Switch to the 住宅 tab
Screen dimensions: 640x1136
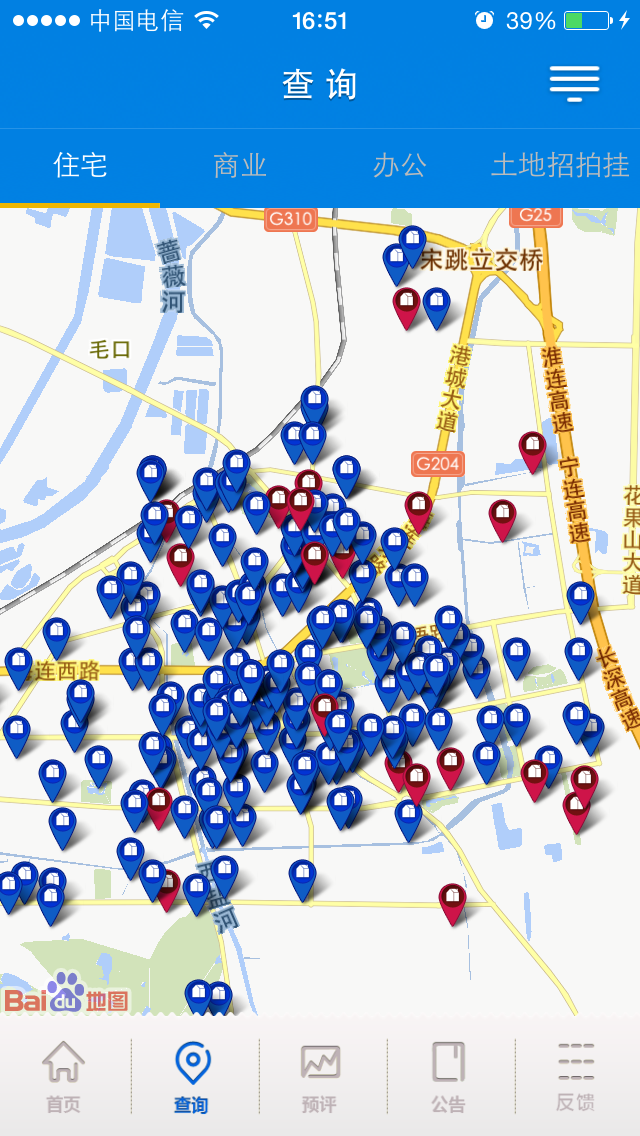(80, 166)
